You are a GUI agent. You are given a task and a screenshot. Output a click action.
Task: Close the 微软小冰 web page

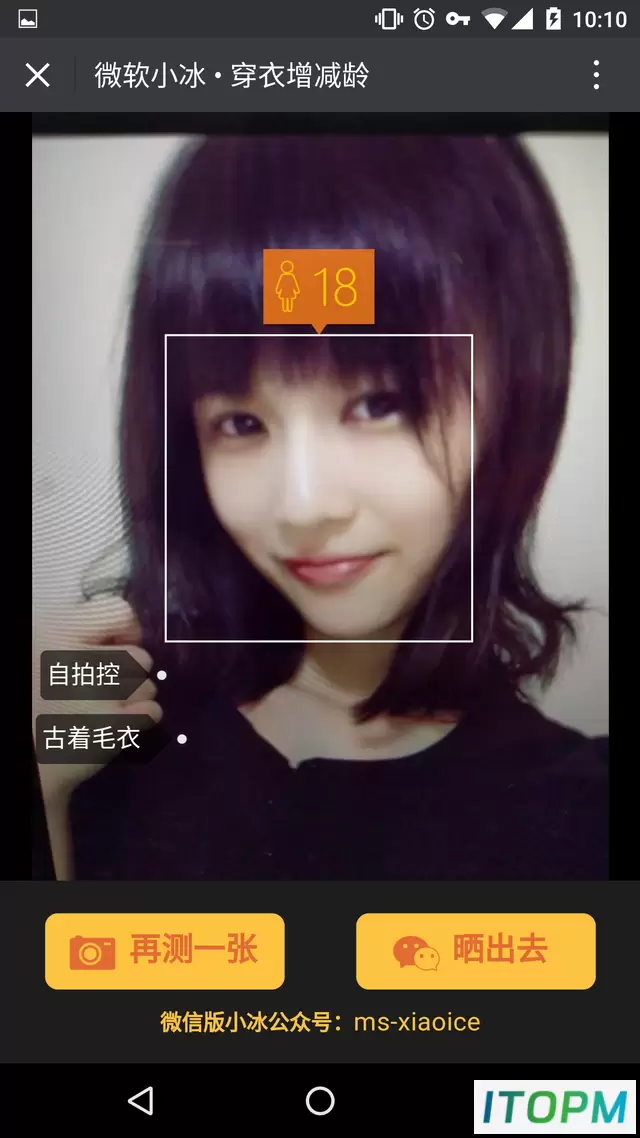(x=37, y=75)
